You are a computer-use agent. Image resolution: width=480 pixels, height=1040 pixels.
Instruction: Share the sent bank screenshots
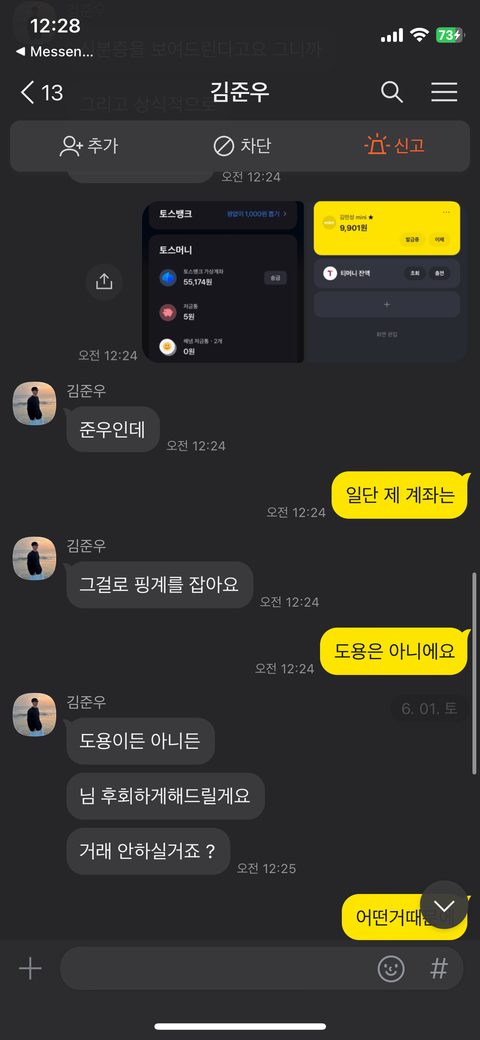tap(104, 282)
